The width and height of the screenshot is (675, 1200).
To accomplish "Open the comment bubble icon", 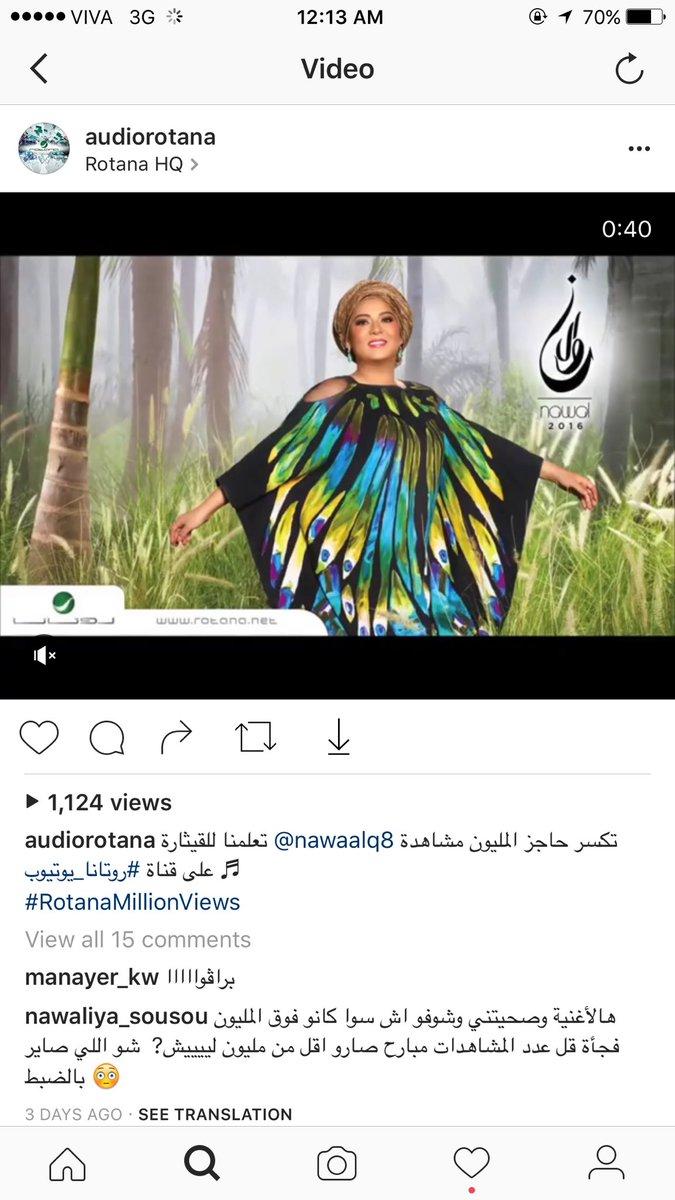I will coord(107,738).
